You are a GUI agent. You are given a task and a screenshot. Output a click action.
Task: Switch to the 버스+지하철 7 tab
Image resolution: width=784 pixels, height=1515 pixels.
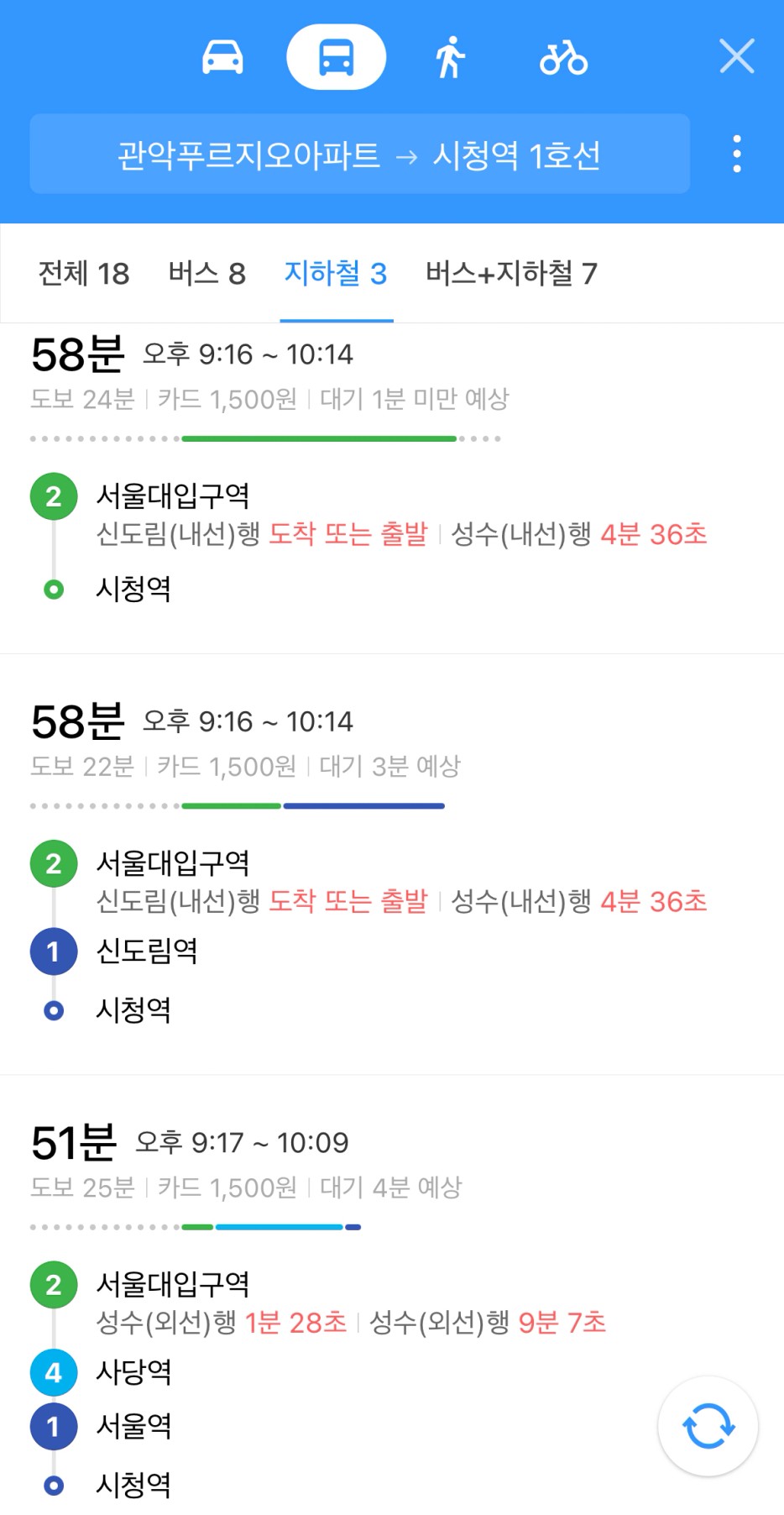pyautogui.click(x=510, y=273)
